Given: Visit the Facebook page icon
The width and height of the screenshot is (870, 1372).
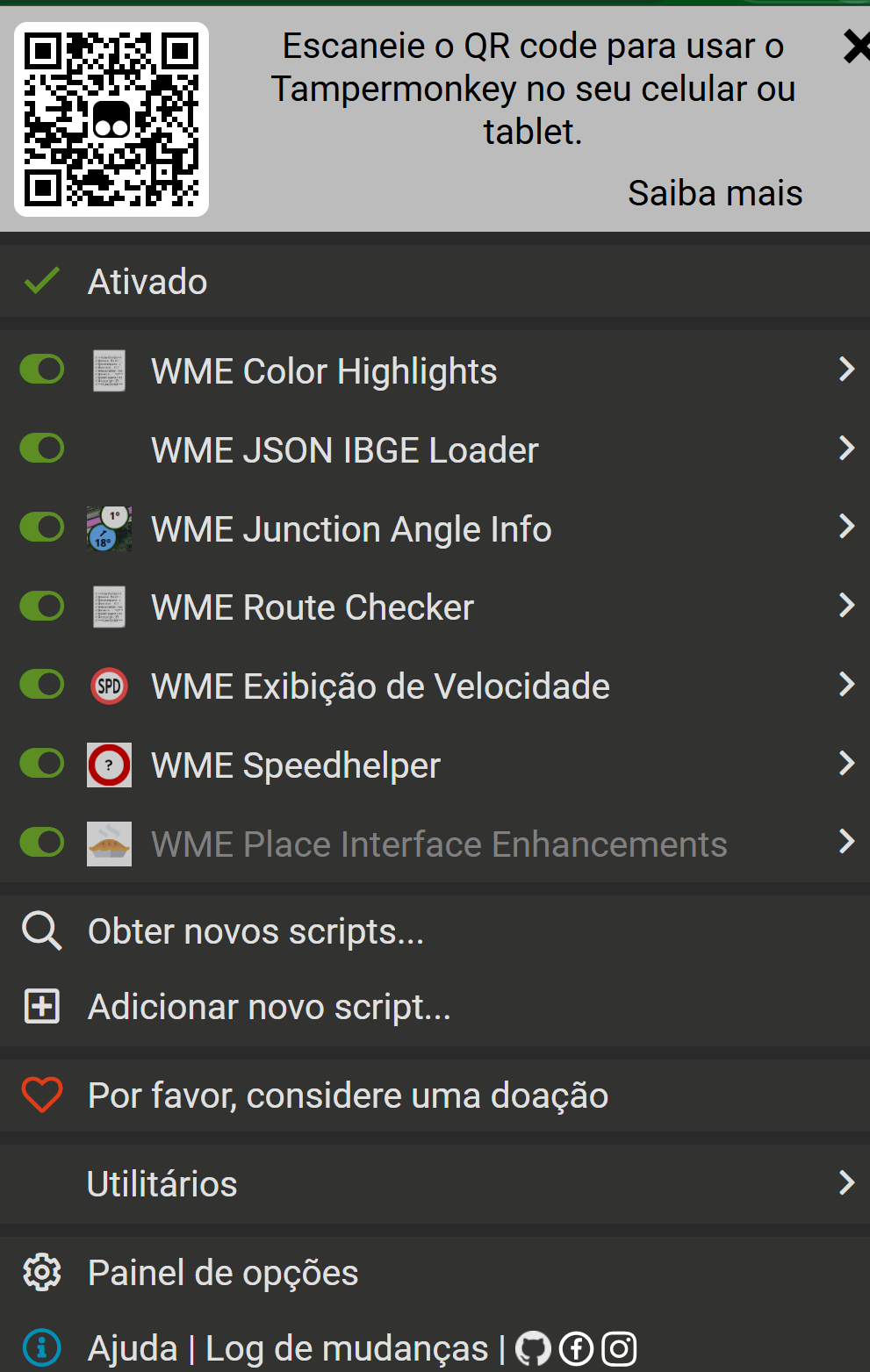Looking at the screenshot, I should 576,1349.
